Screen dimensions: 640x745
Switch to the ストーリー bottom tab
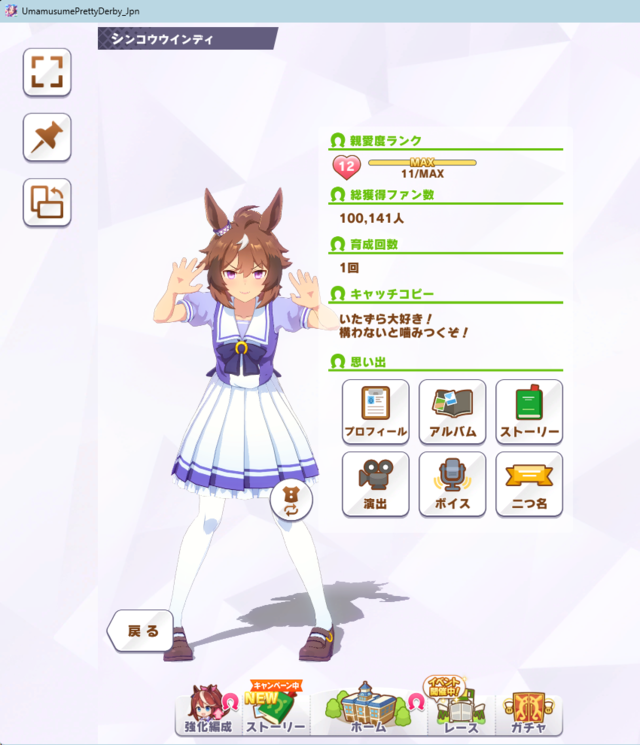point(275,711)
